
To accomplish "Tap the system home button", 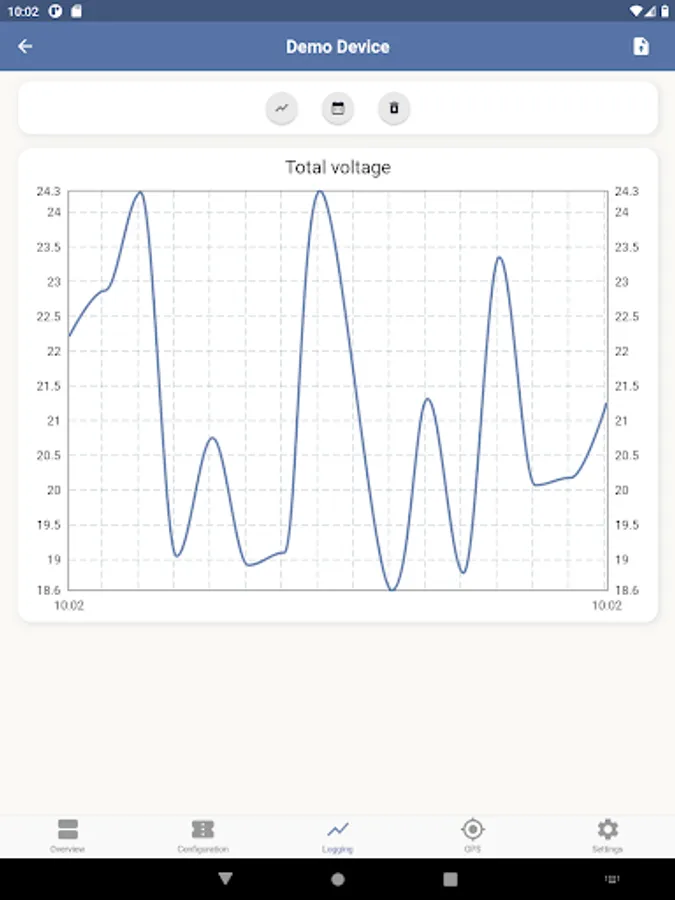I will click(x=338, y=879).
